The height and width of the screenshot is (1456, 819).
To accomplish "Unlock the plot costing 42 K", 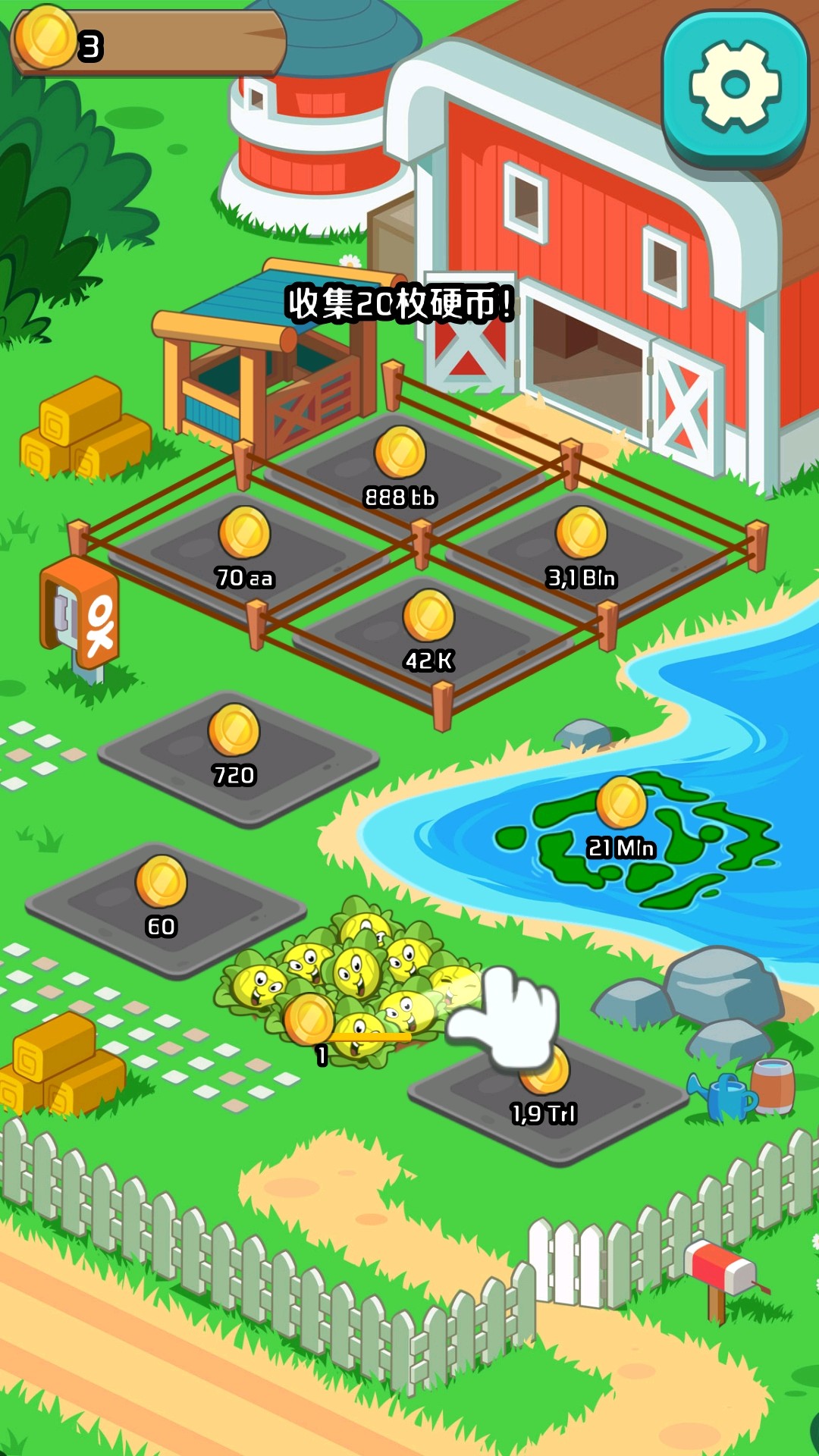I will pyautogui.click(x=428, y=633).
